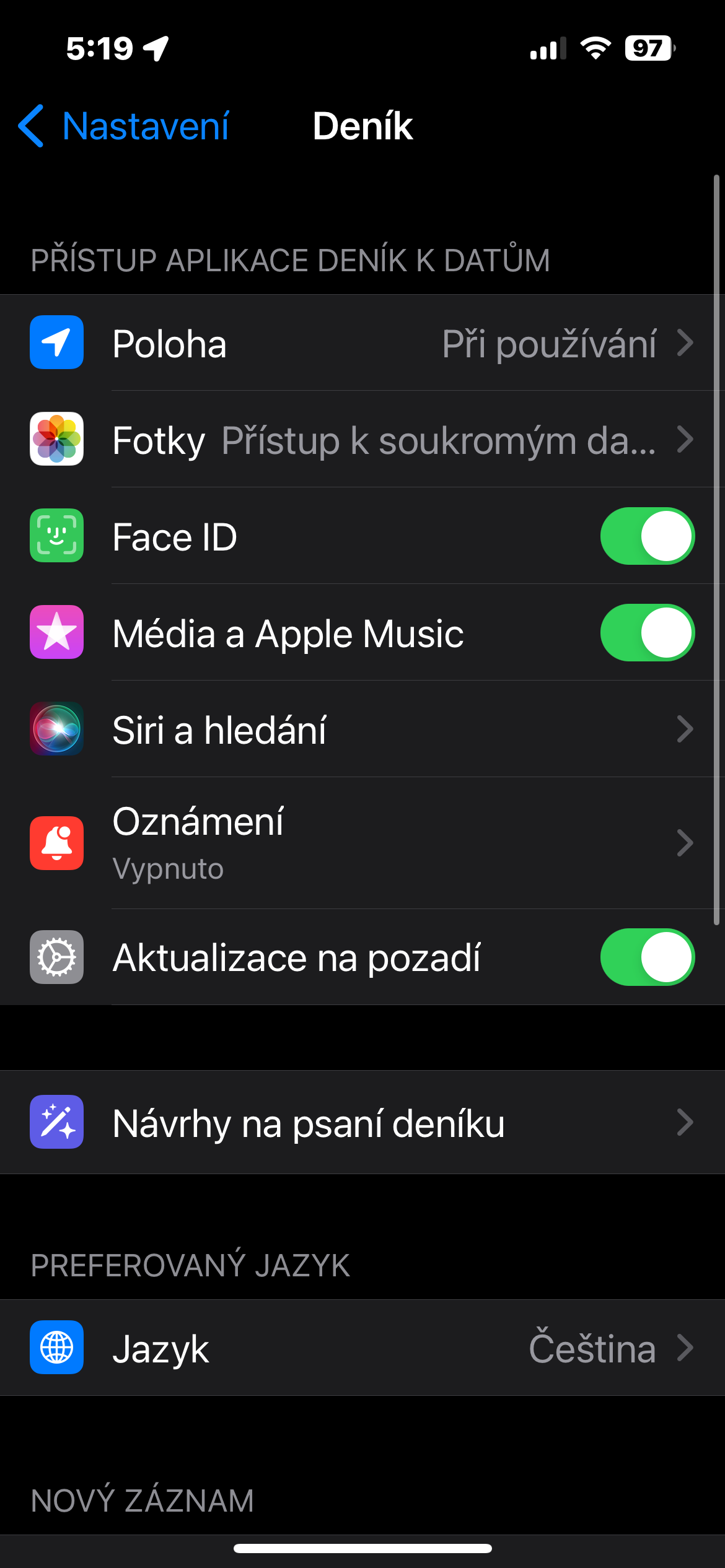
Task: Open Návrhy na psaní deníku
Action: tap(362, 1122)
